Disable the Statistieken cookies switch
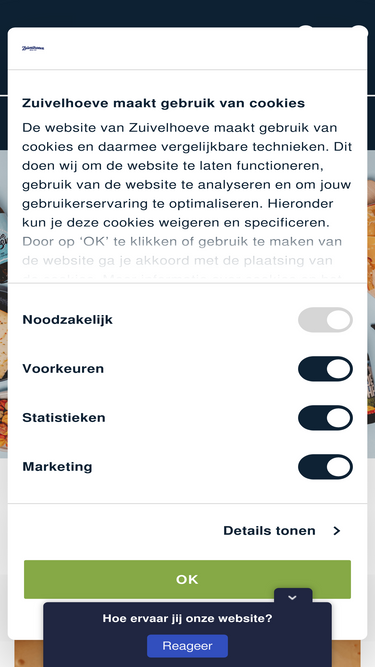This screenshot has height=667, width=375. pyautogui.click(x=325, y=418)
